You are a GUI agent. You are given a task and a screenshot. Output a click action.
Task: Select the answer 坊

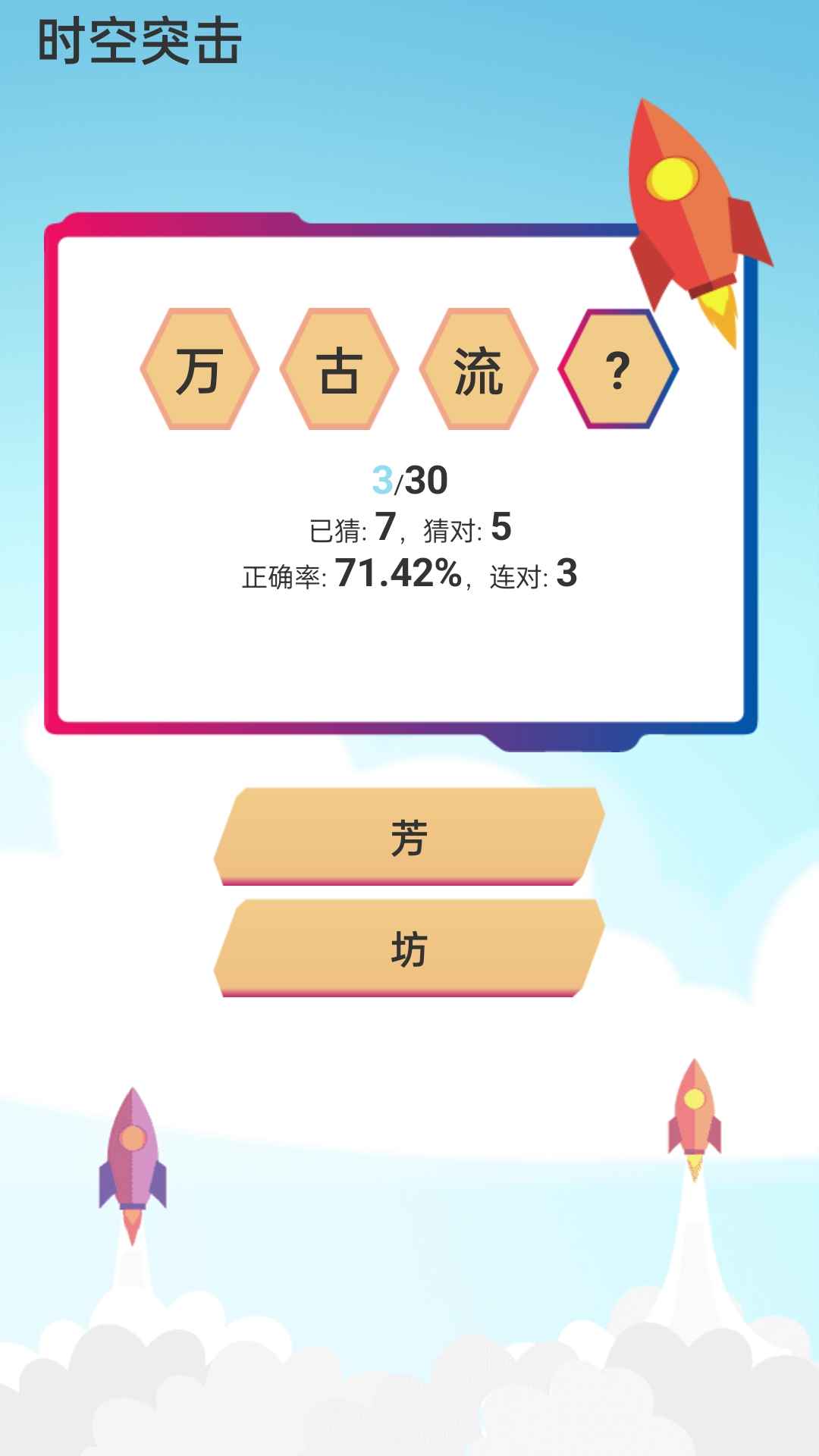pos(409,948)
